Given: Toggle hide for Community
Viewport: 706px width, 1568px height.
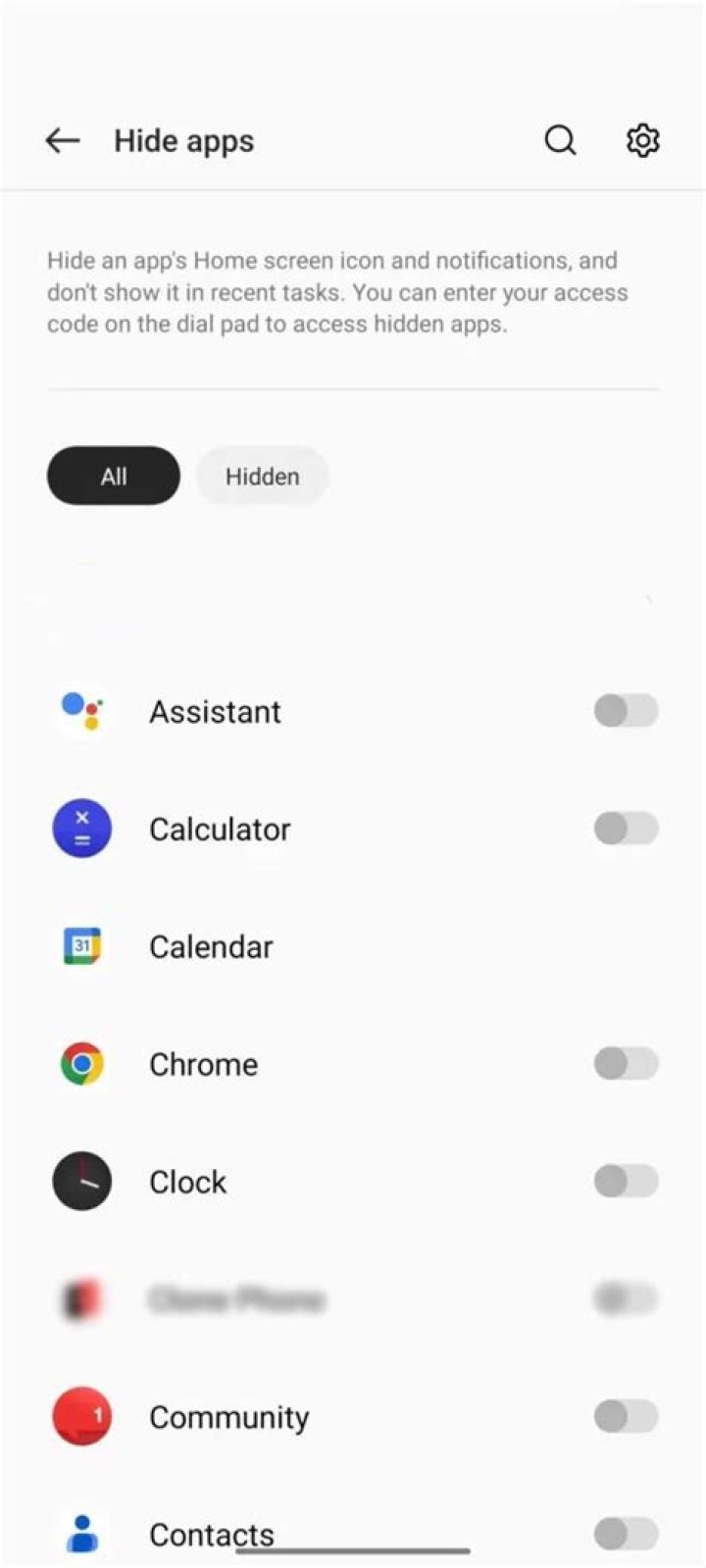Looking at the screenshot, I should pos(625,1417).
